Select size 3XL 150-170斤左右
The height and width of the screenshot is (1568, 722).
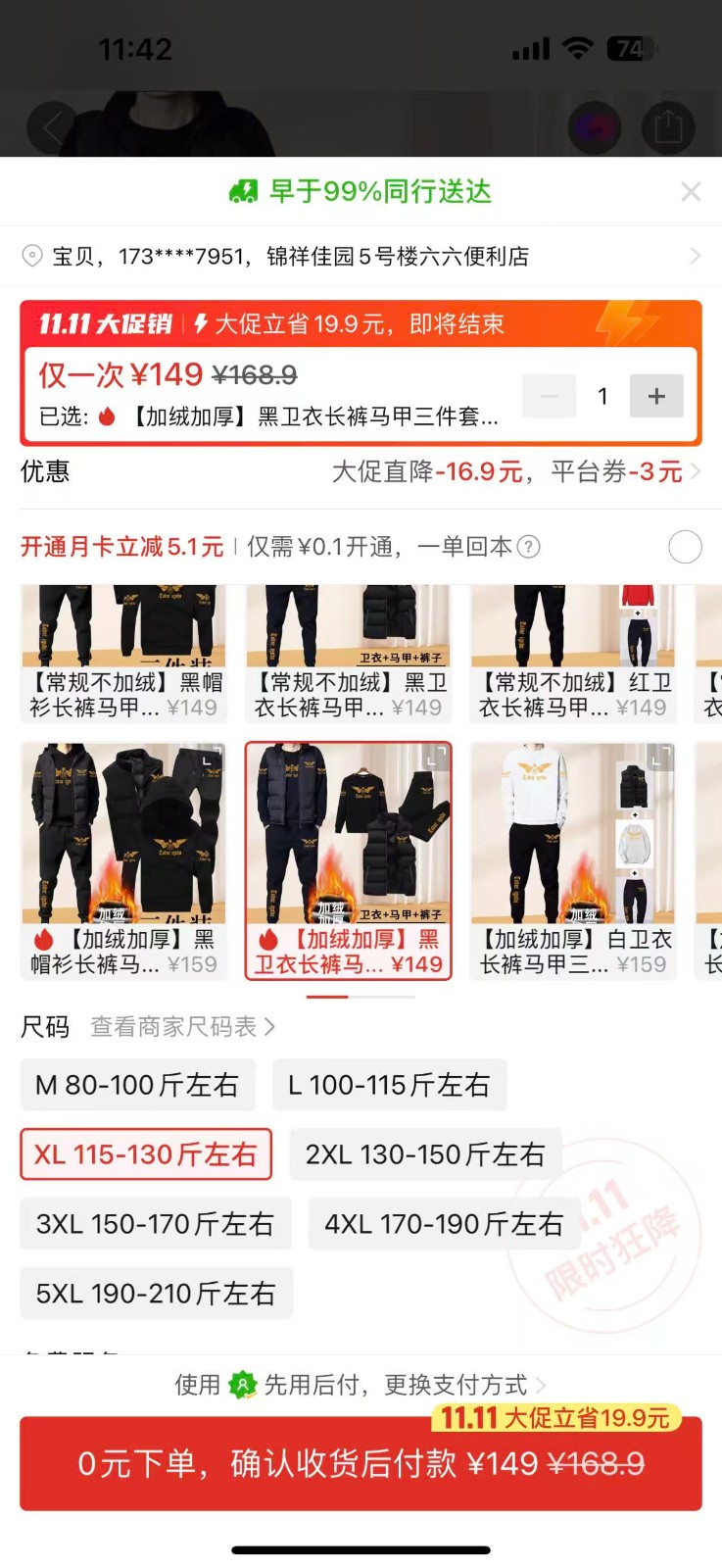[155, 1224]
